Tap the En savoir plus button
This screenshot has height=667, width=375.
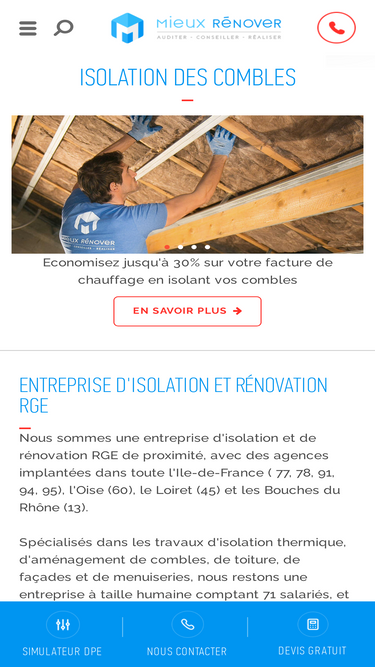pos(188,311)
